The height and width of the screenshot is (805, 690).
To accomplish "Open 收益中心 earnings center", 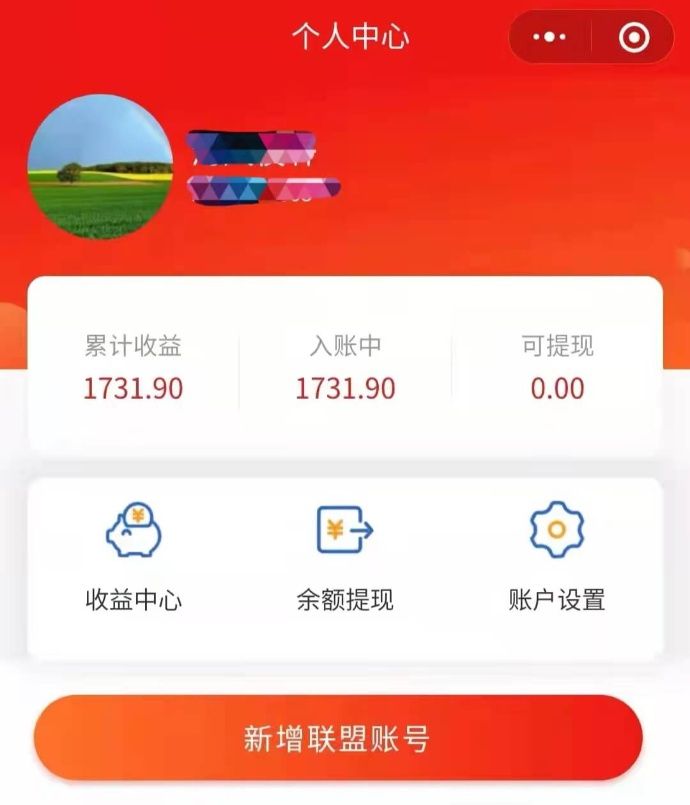I will click(134, 556).
